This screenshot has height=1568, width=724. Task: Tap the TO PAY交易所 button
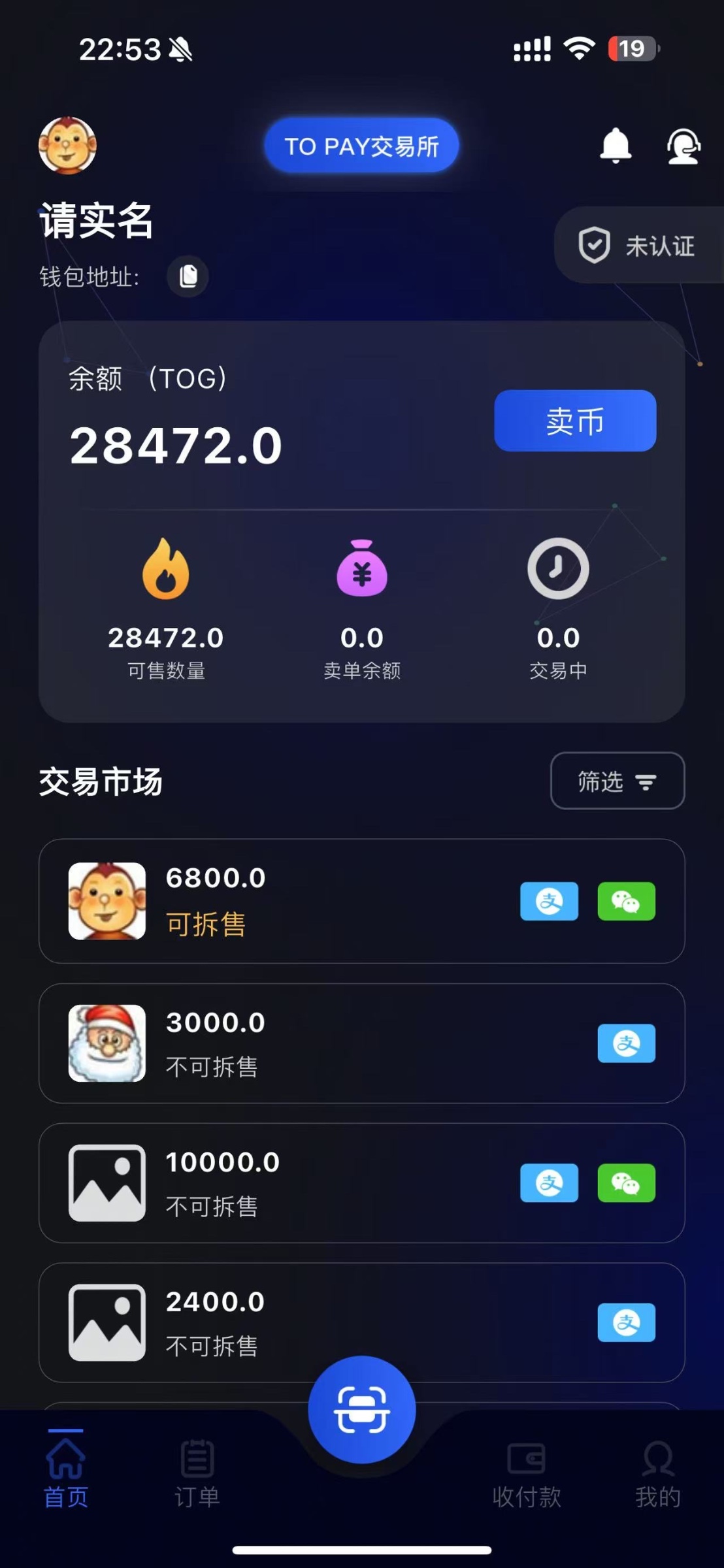click(361, 146)
